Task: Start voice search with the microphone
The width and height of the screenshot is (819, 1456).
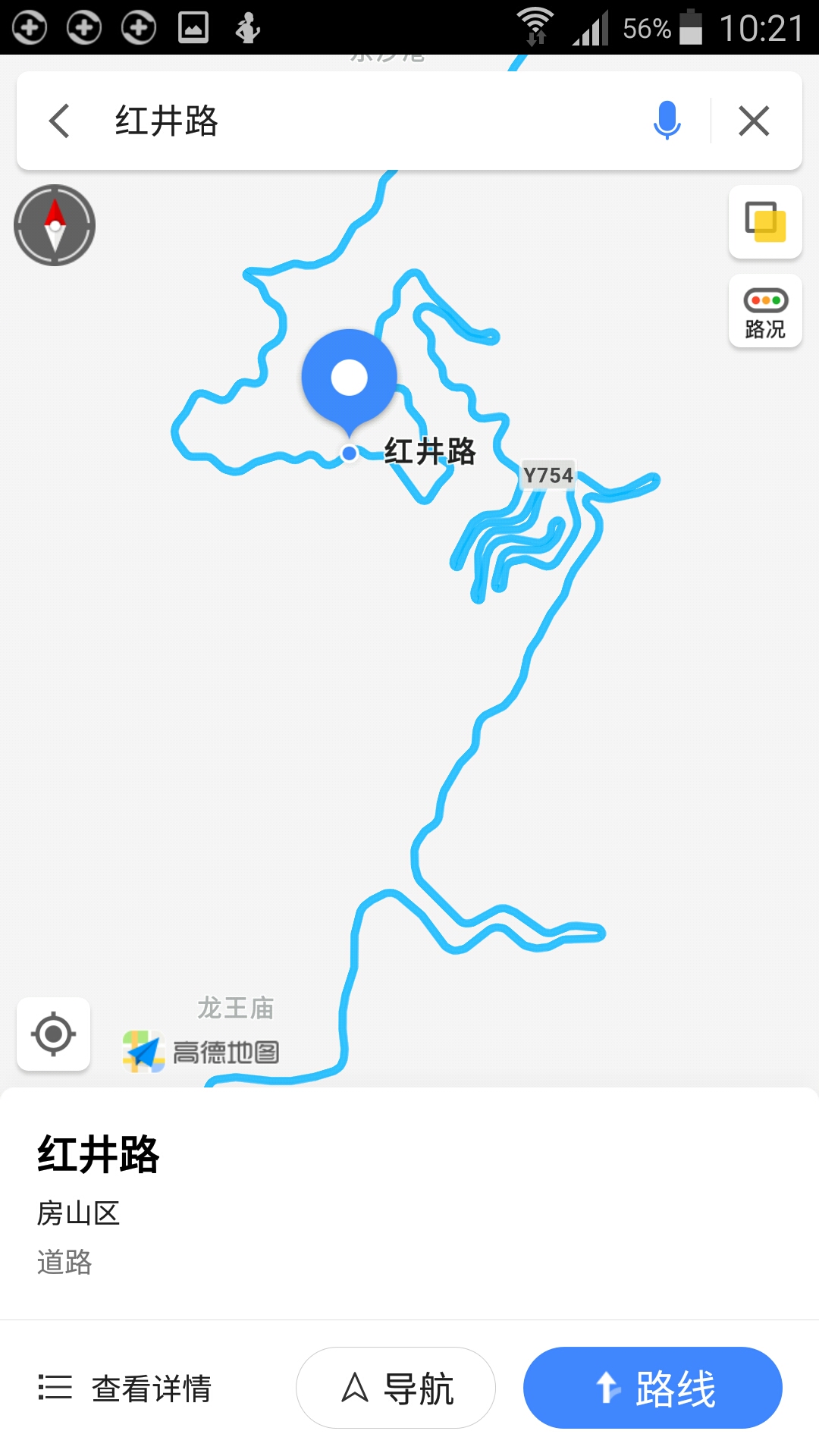Action: tap(667, 121)
